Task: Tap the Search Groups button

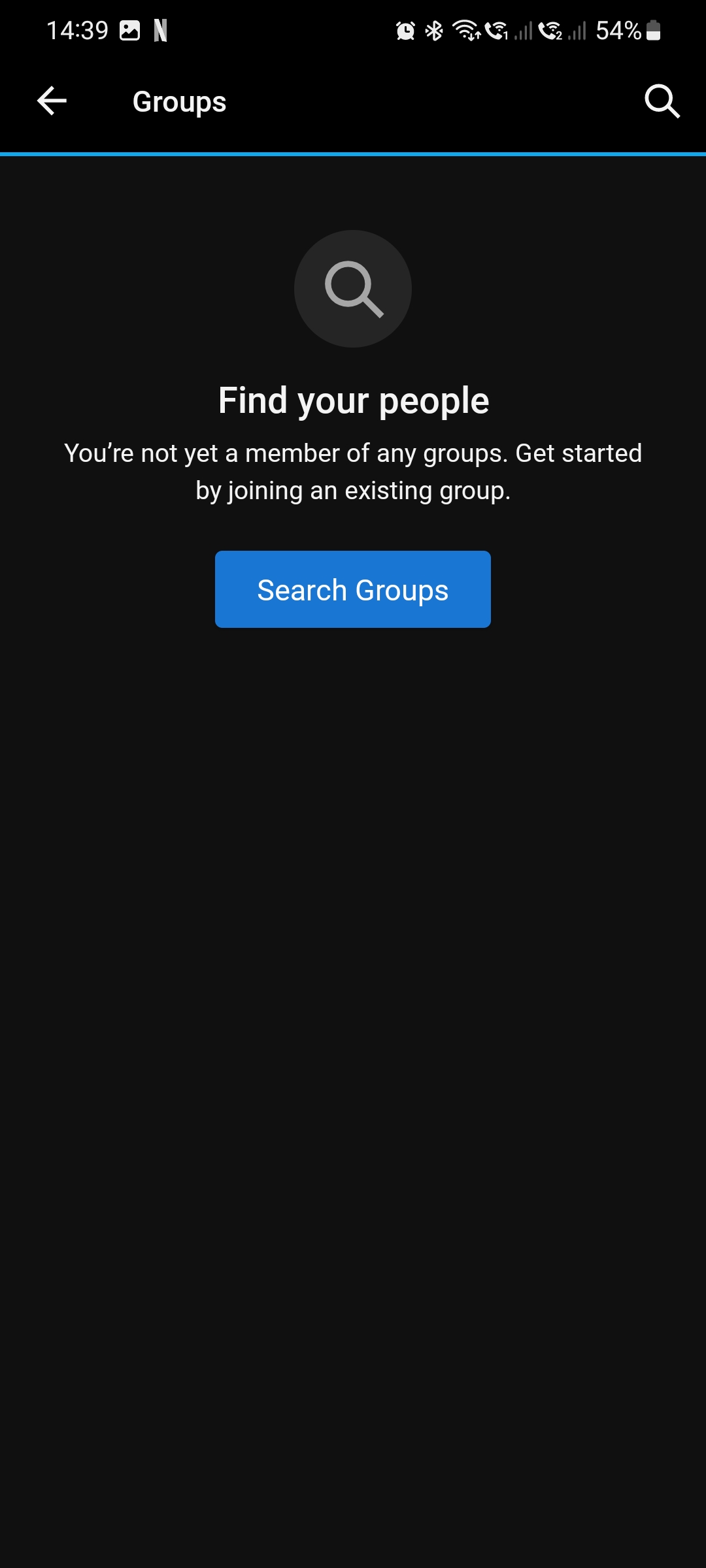Action: (353, 589)
